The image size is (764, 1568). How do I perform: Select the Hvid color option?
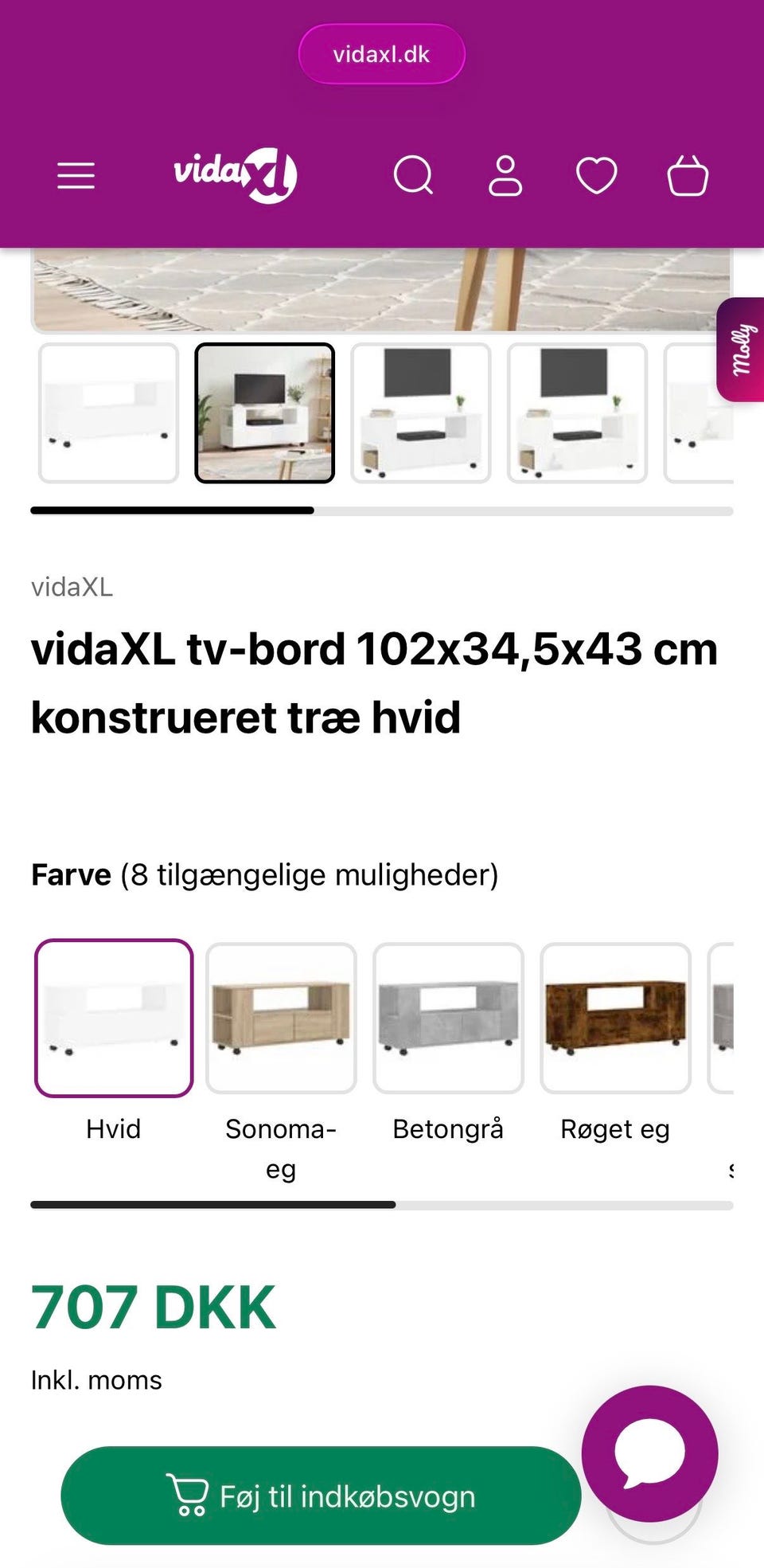[x=112, y=1017]
